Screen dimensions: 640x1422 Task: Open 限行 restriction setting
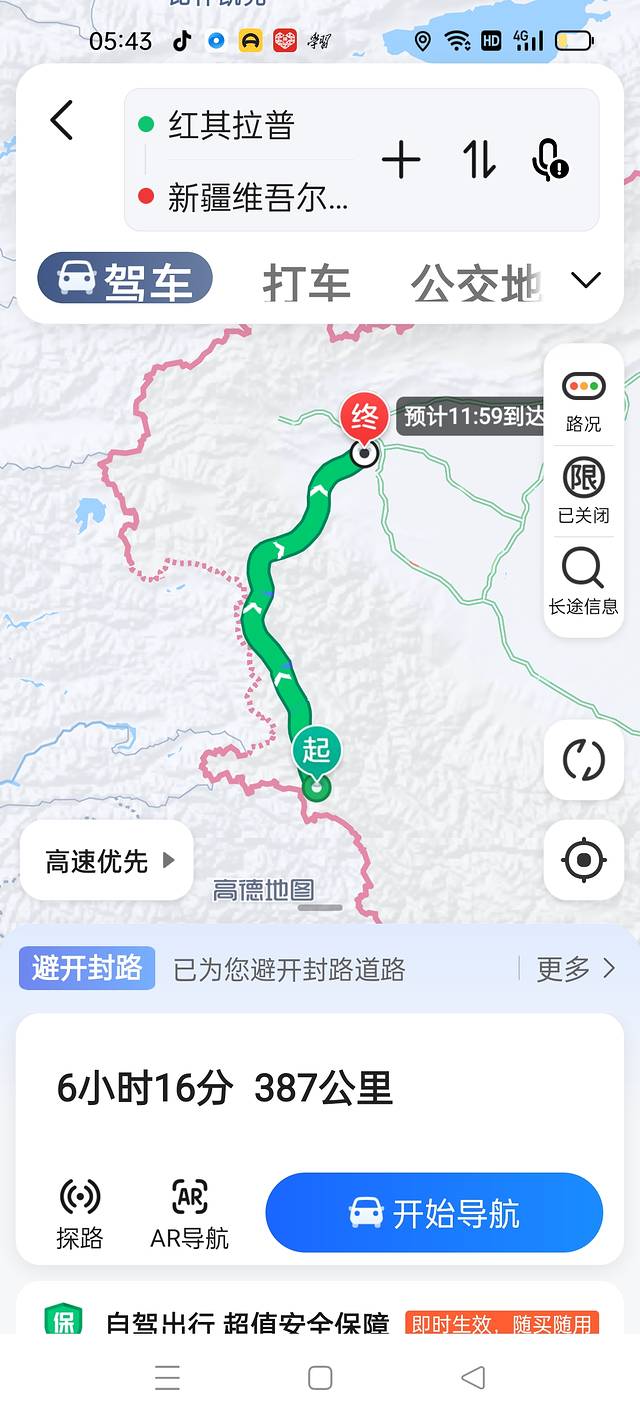(x=583, y=491)
